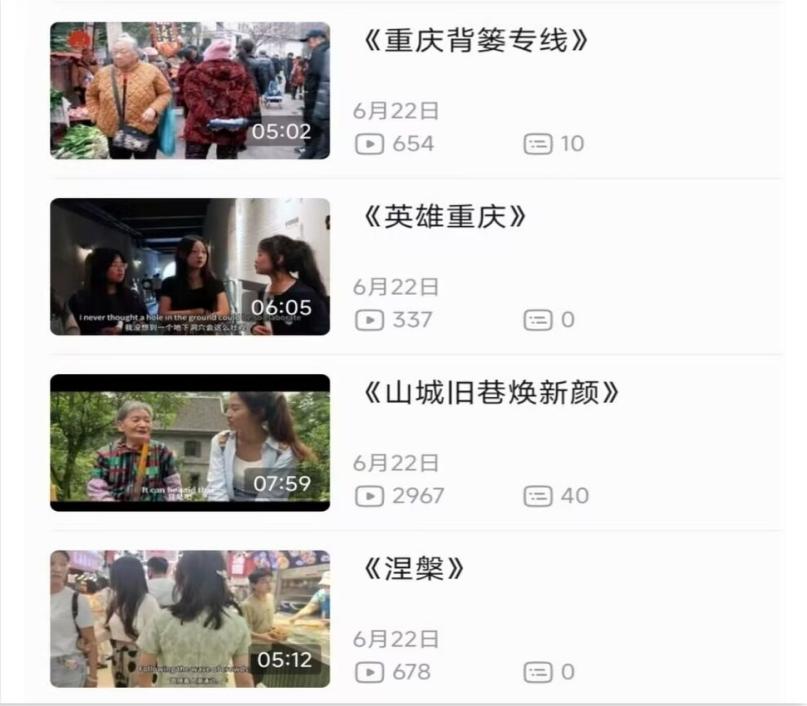Play the video 《英雄重庆》
Screen dimensions: 807x706
pos(189,266)
